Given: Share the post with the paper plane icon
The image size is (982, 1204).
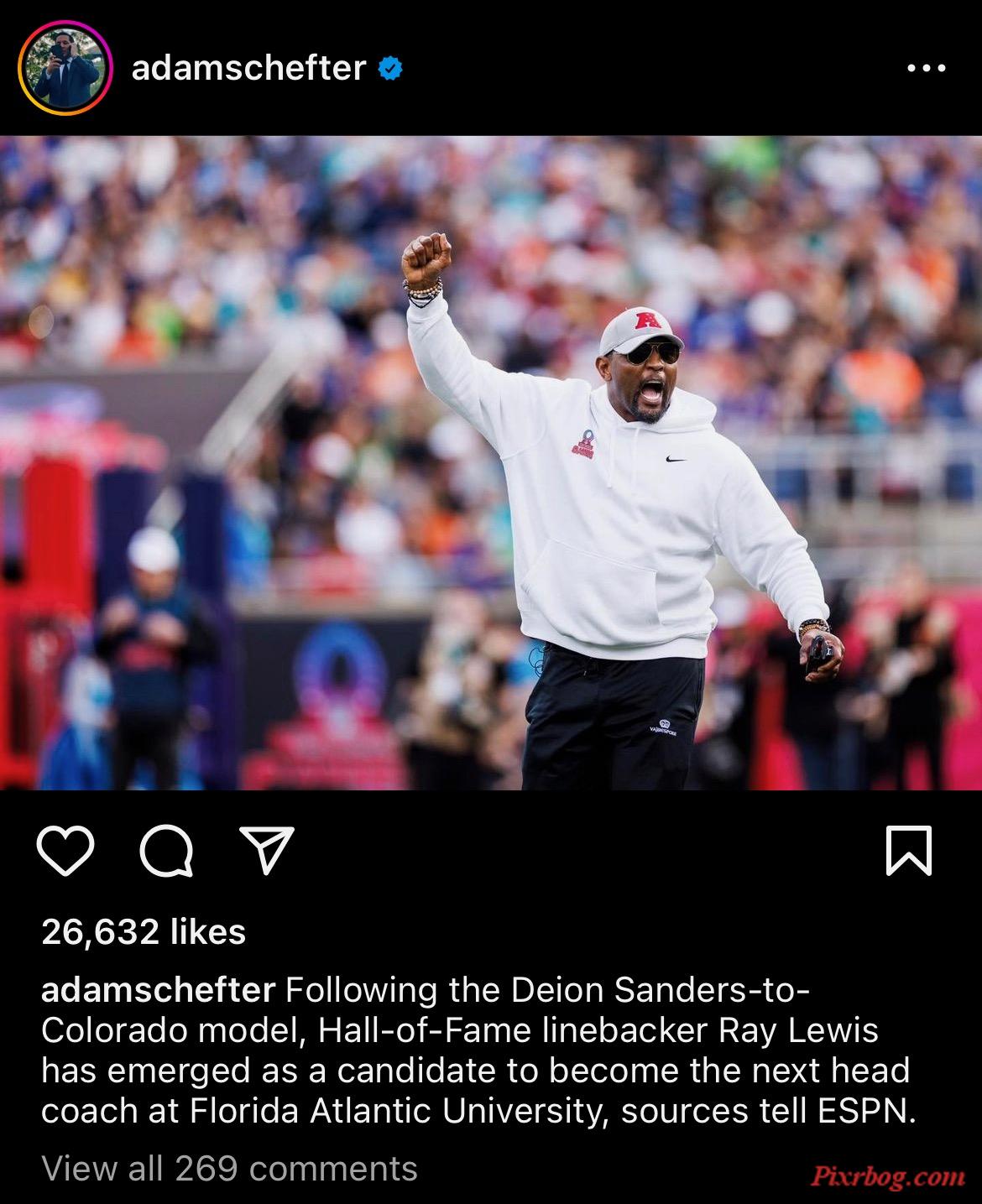Looking at the screenshot, I should pyautogui.click(x=267, y=850).
